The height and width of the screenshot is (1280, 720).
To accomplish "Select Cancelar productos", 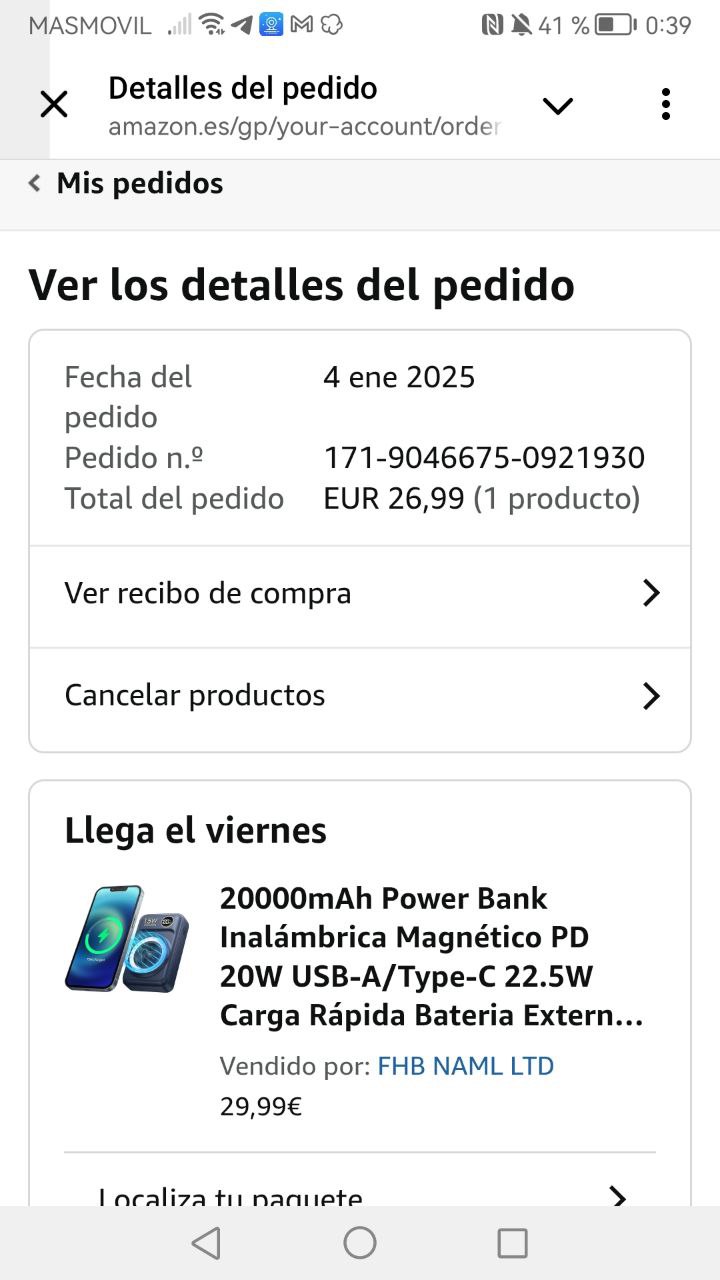I will [360, 696].
